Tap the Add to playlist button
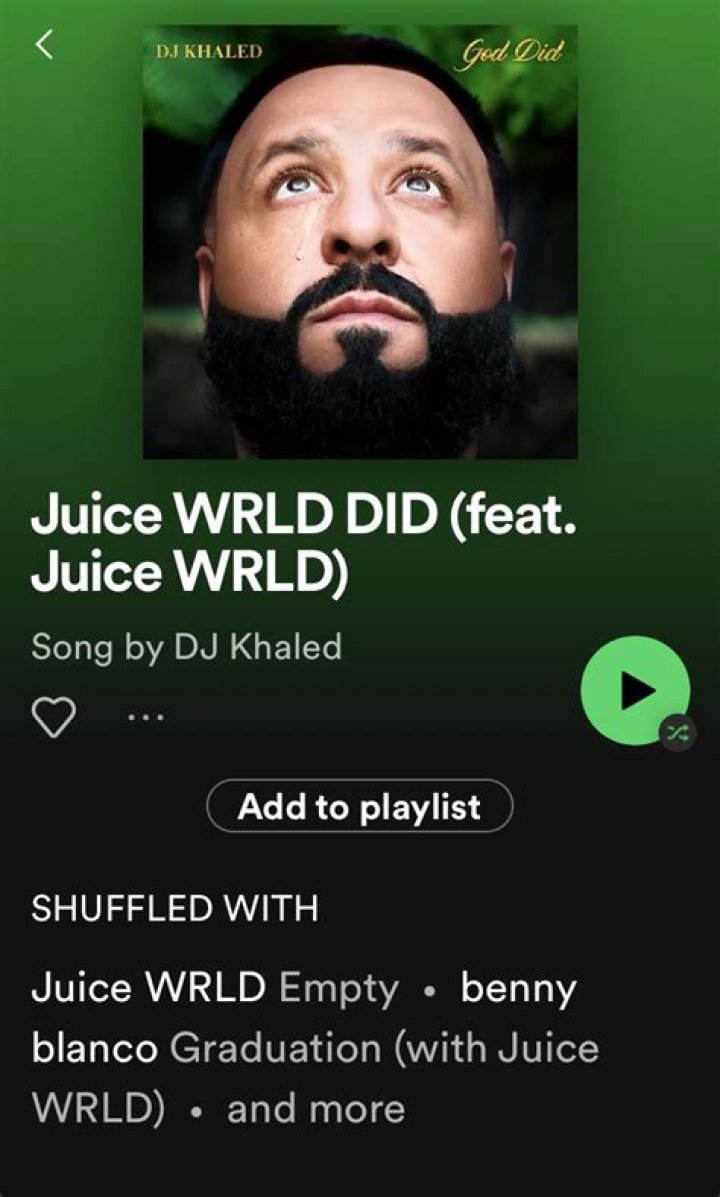This screenshot has height=1197, width=720. pos(359,806)
